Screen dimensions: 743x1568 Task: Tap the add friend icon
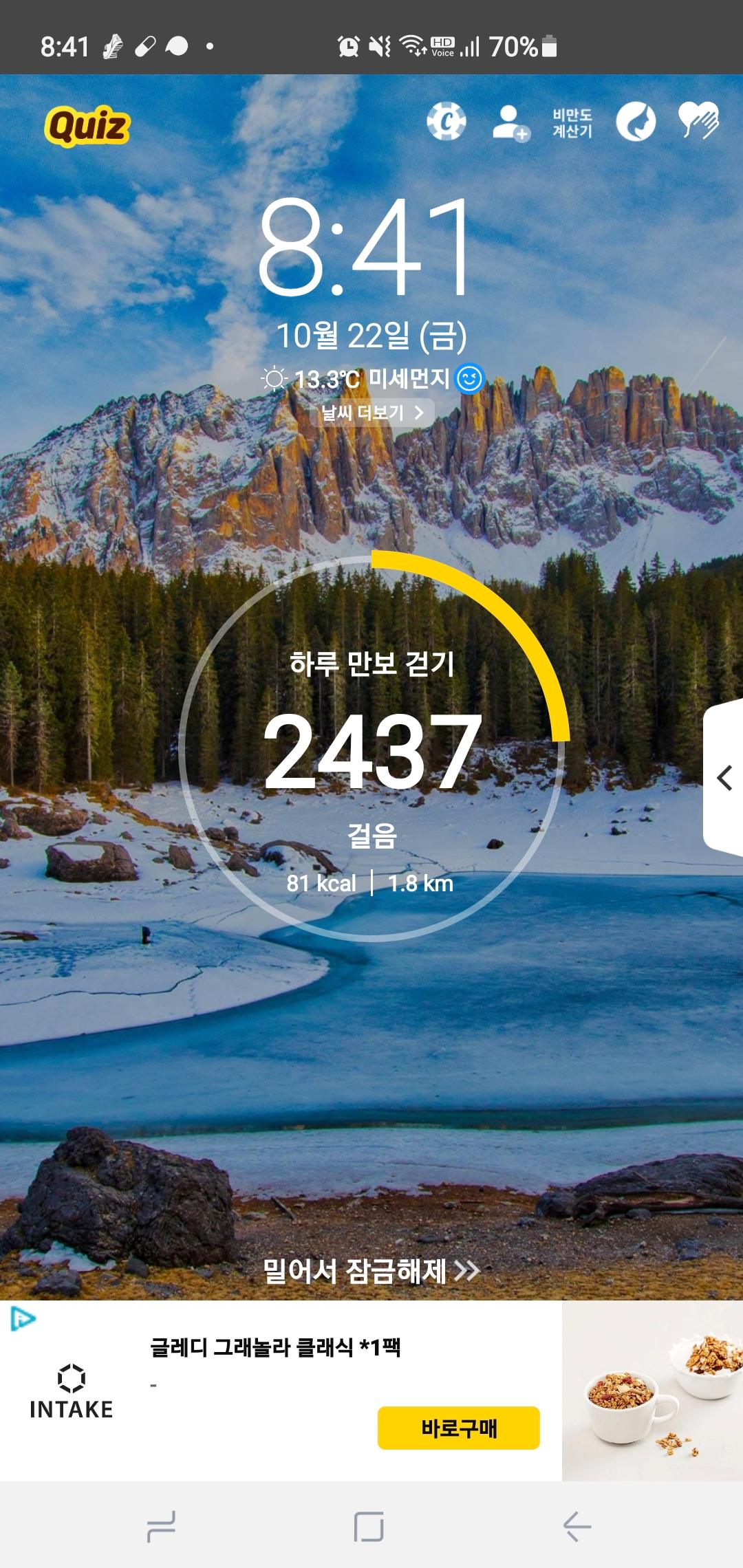[x=510, y=122]
